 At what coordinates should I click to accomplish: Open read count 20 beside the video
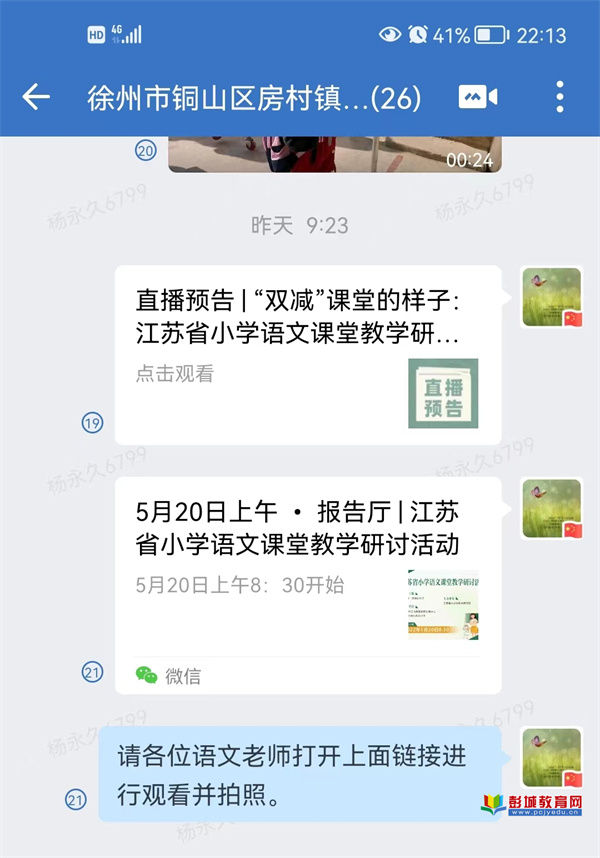pos(146,151)
